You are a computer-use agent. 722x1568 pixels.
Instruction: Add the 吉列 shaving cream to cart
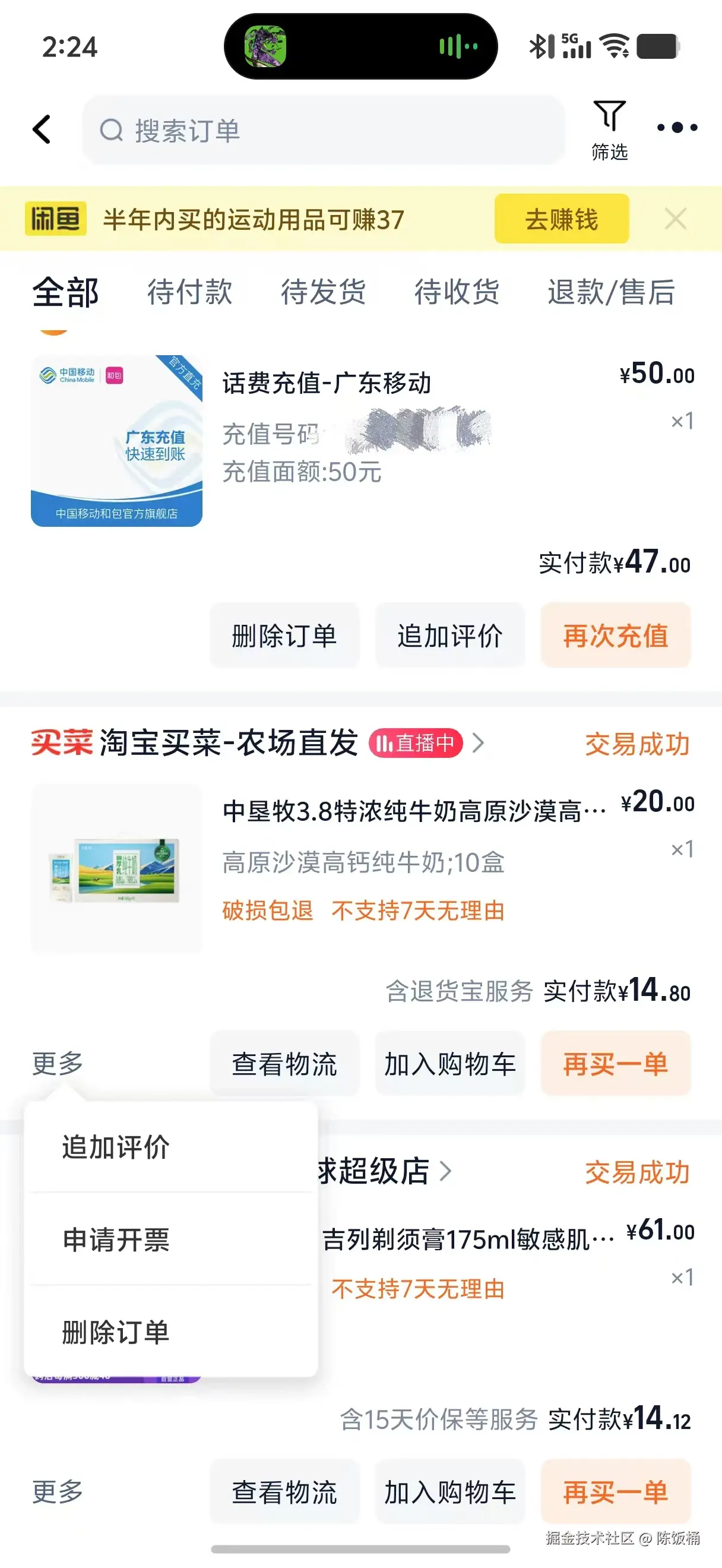click(449, 1493)
